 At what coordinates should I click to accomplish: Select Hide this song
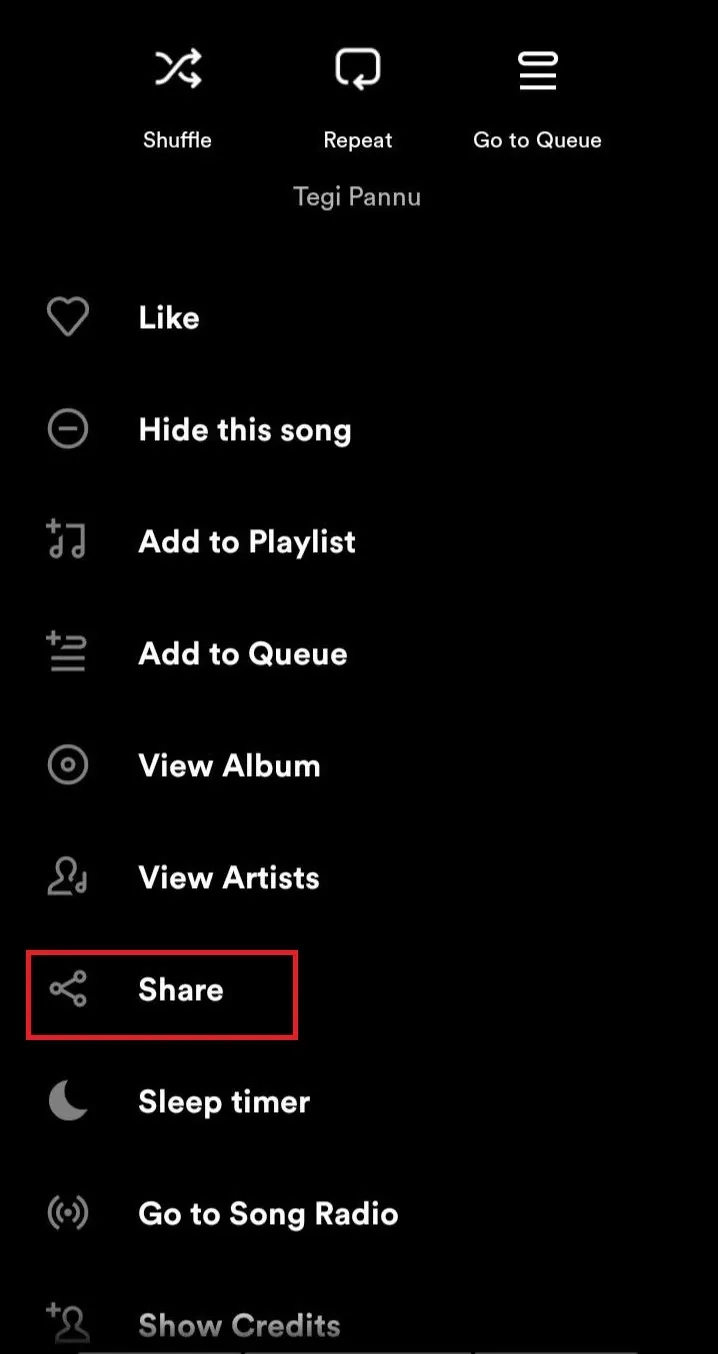point(244,430)
